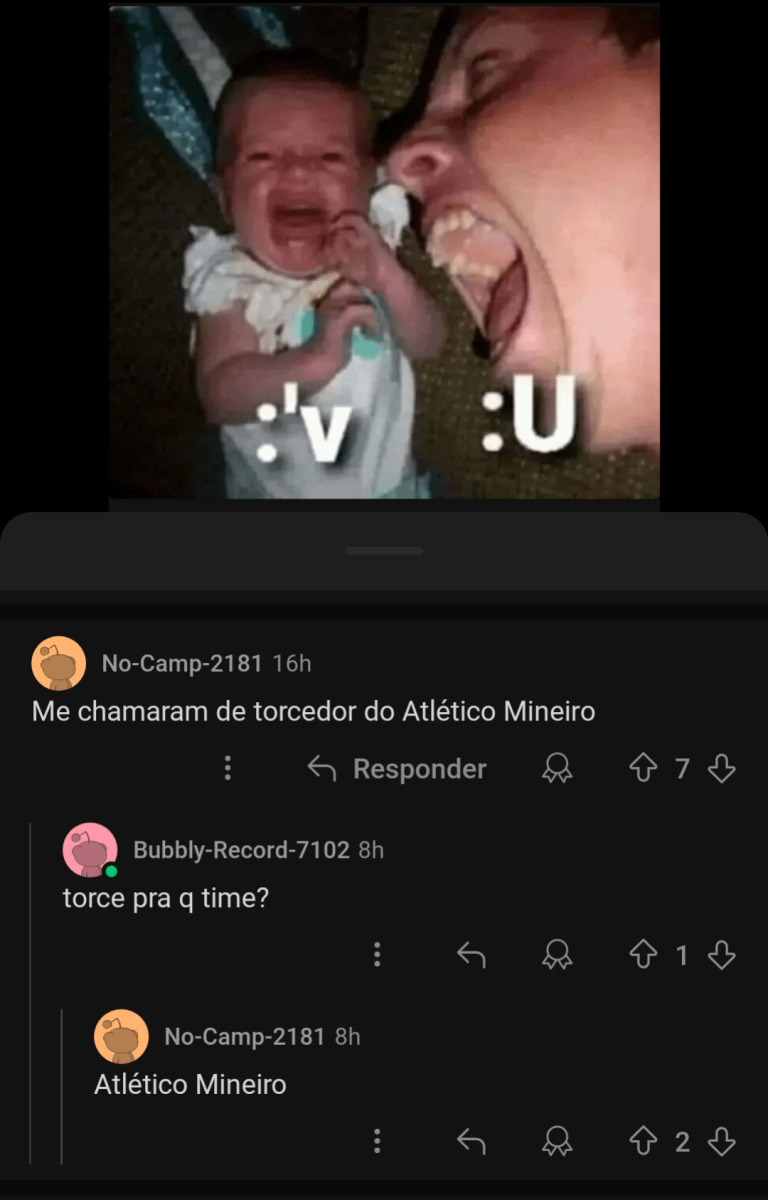This screenshot has height=1200, width=768.
Task: Give award to 'Me chamaram de torcedor' comment
Action: tap(557, 768)
